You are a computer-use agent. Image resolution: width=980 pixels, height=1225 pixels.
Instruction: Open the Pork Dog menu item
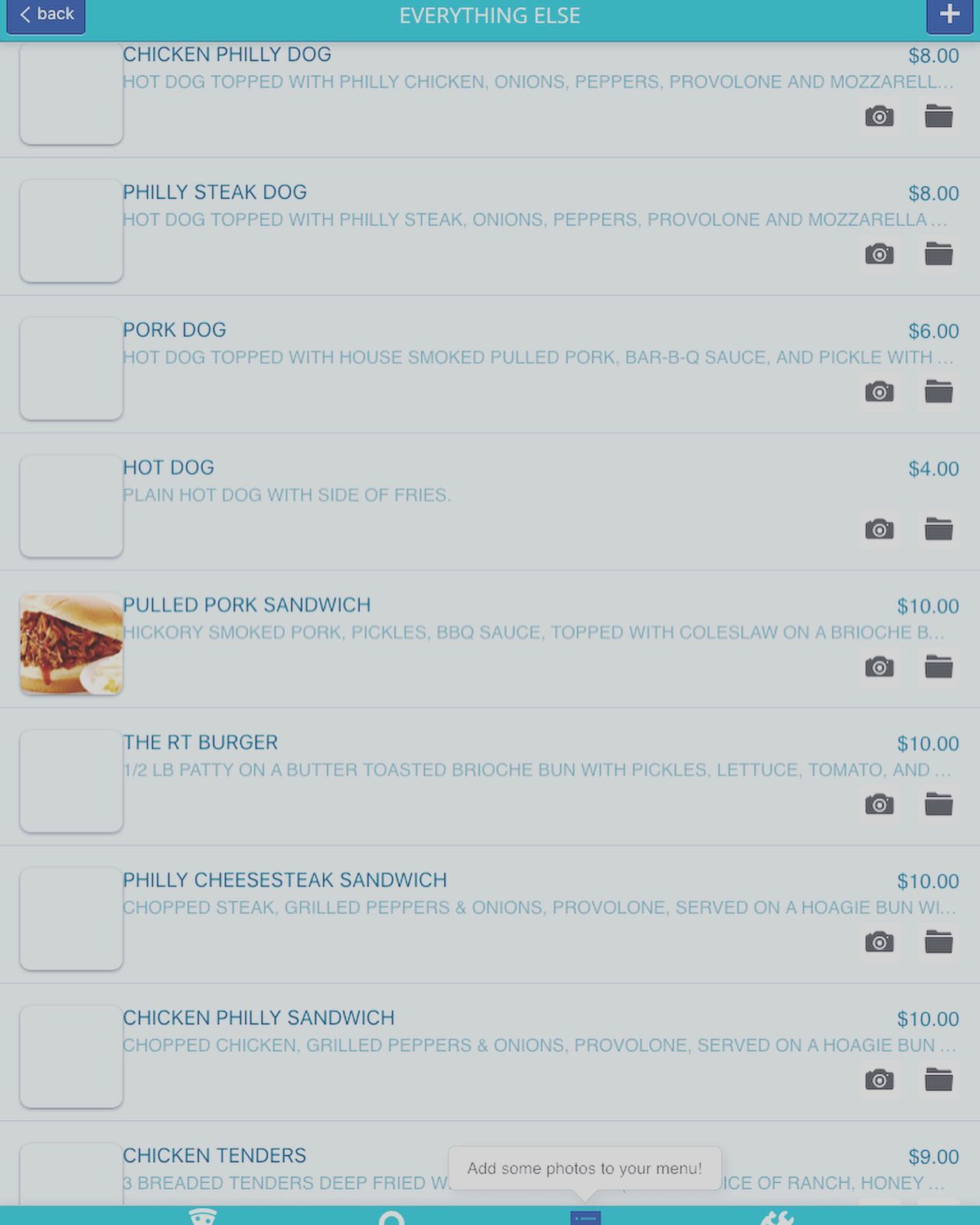(175, 330)
